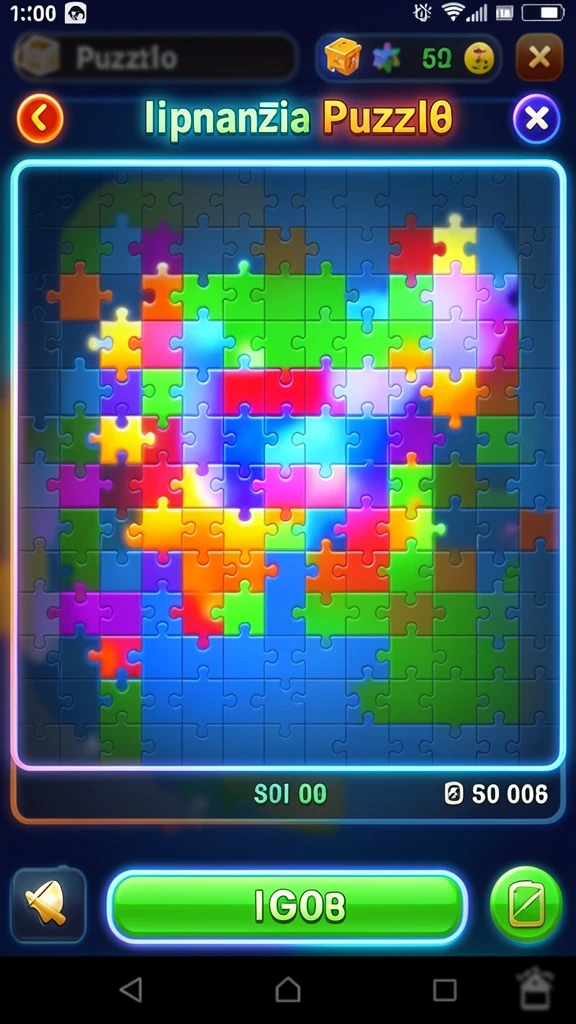Close the puzzle with the purple X
Image resolution: width=576 pixels, height=1024 pixels.
pos(536,119)
